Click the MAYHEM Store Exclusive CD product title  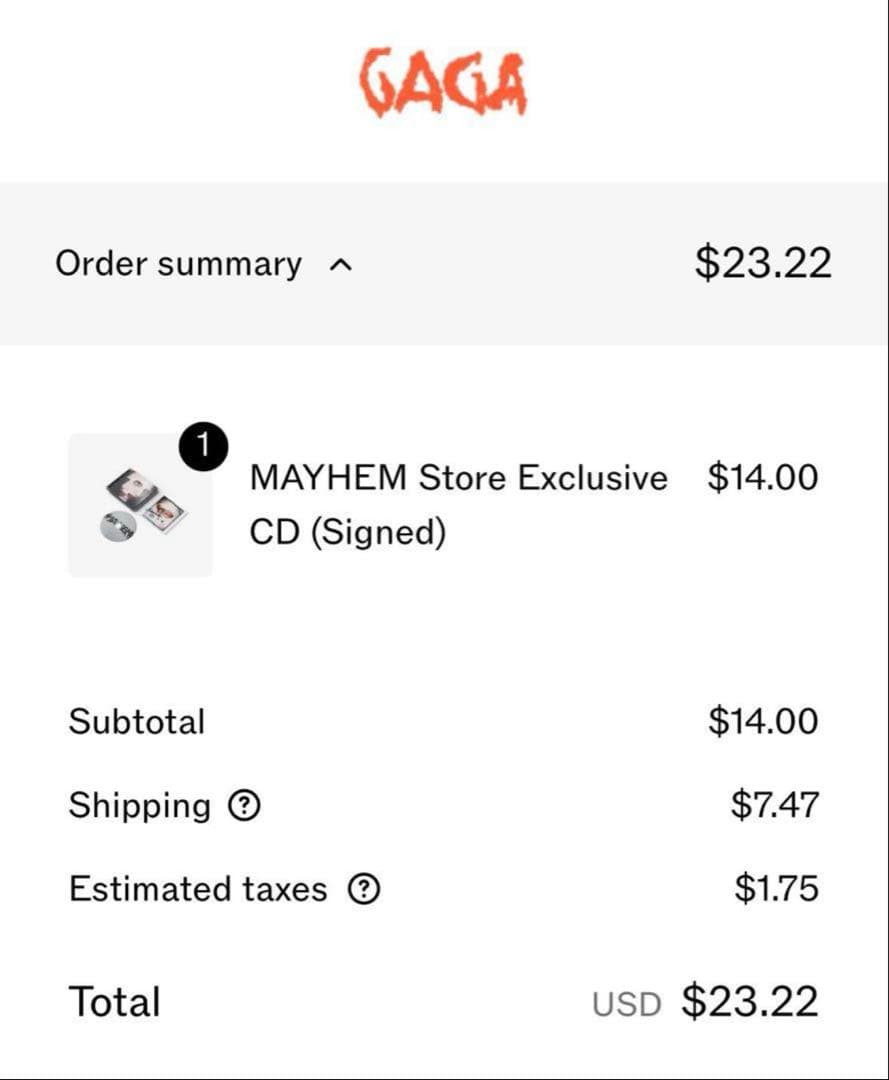pos(460,477)
